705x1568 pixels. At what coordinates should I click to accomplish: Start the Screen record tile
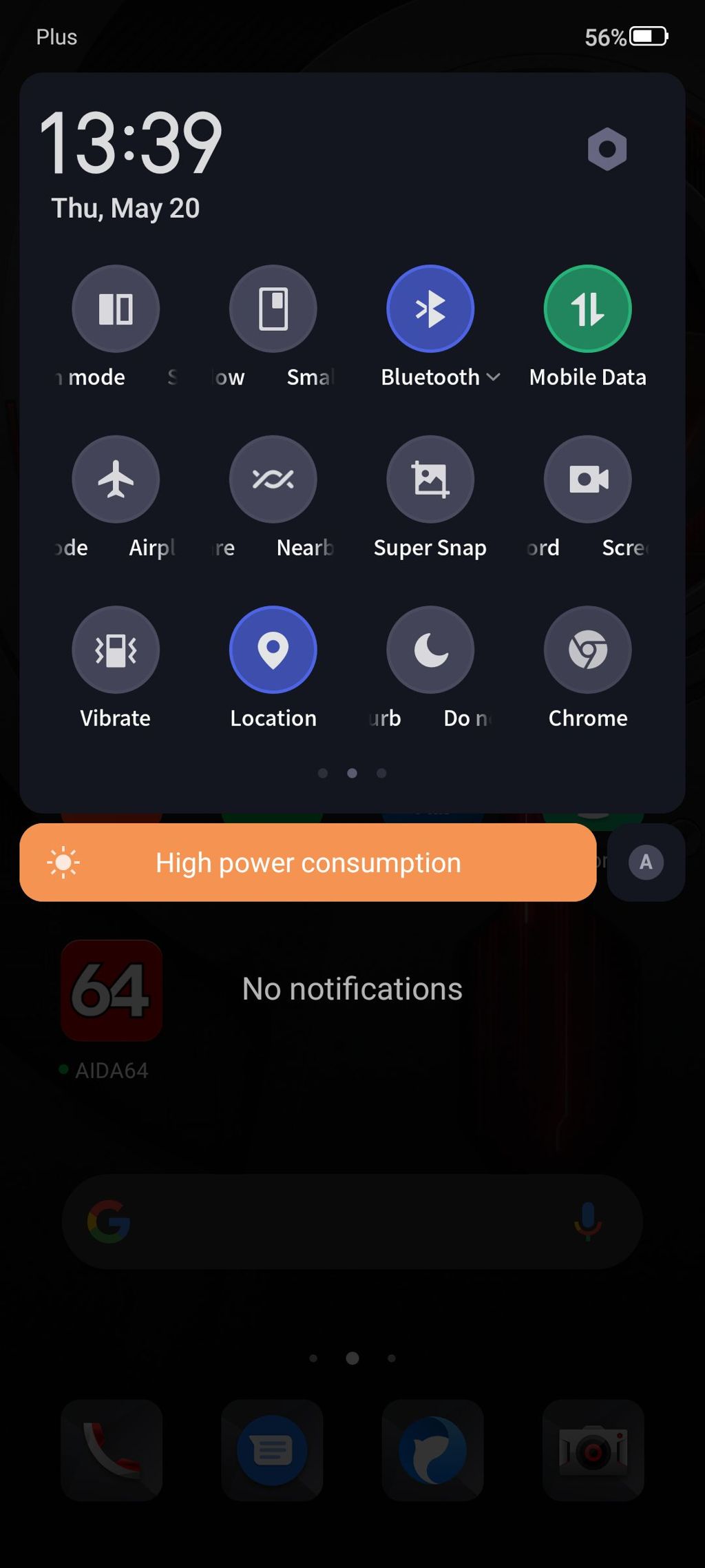click(x=587, y=479)
